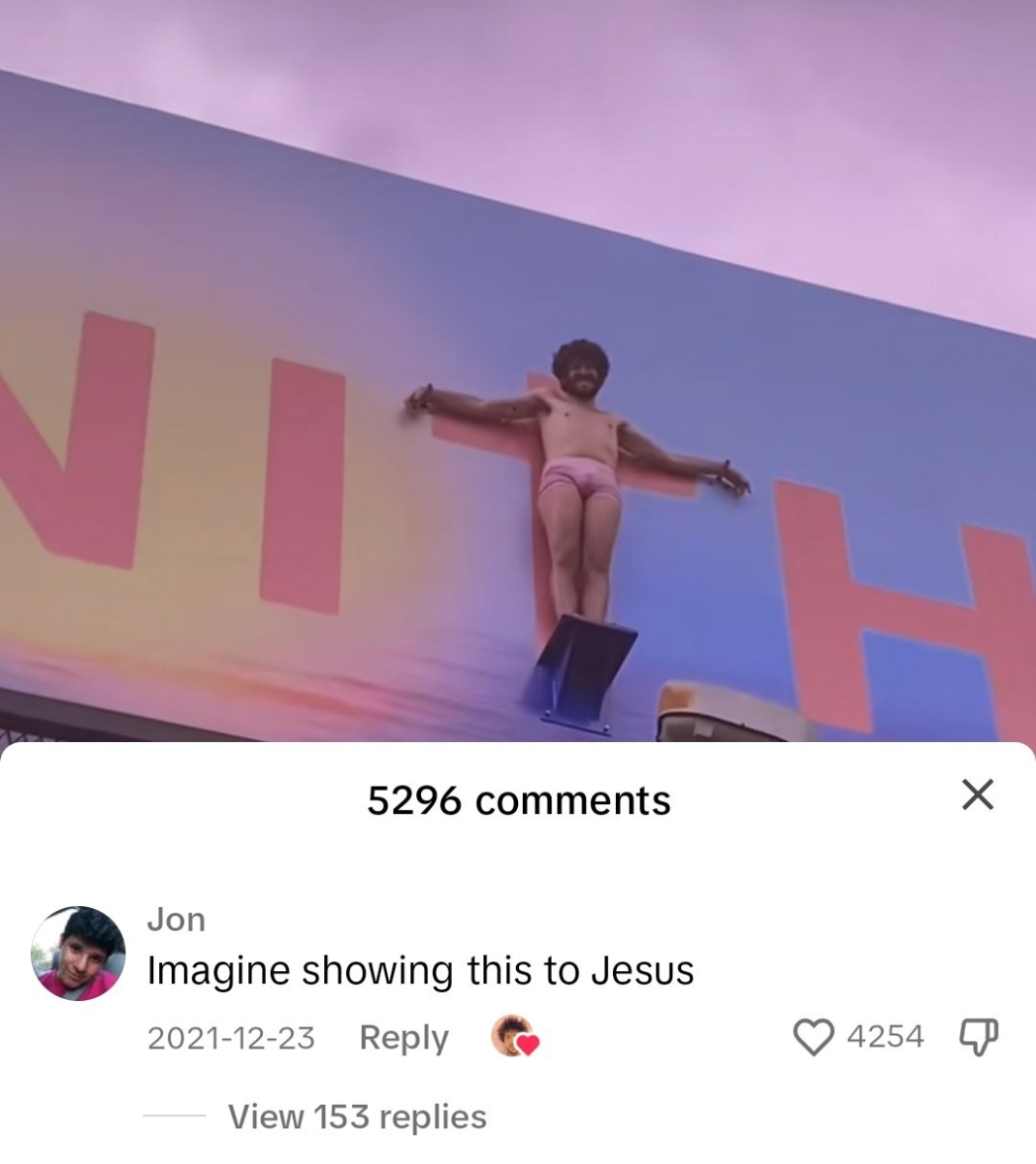This screenshot has width=1036, height=1164.
Task: Close the comments panel
Action: 977,794
